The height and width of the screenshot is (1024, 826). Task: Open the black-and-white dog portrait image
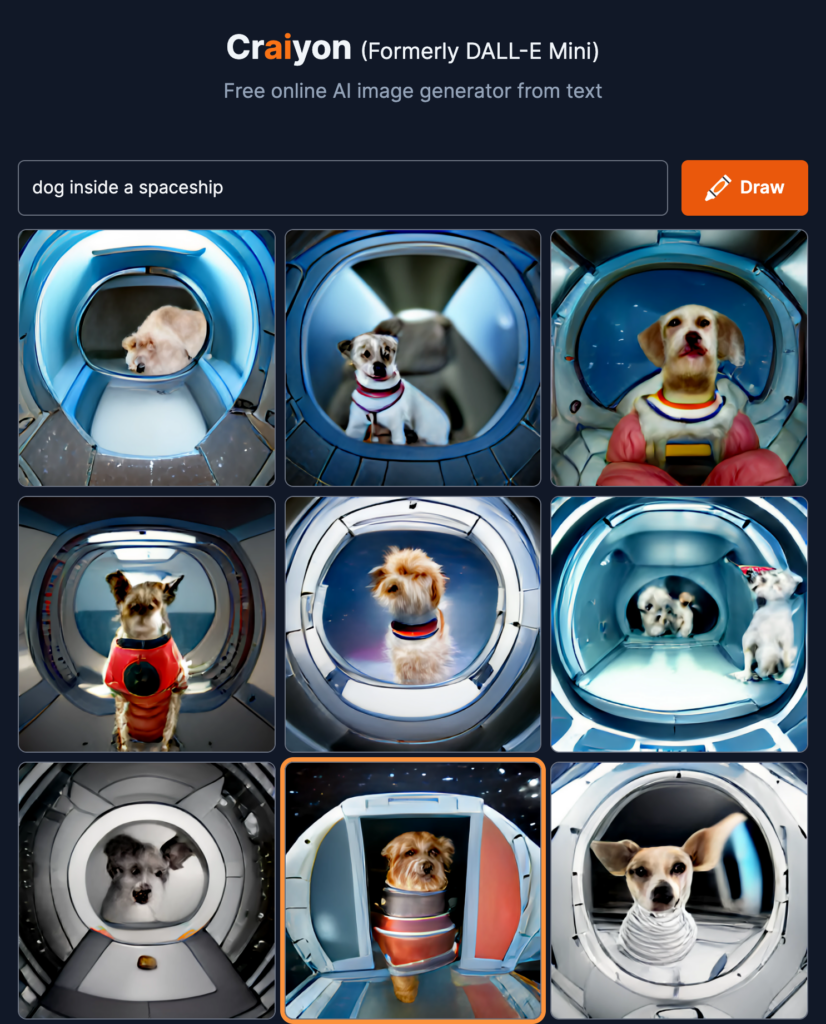pos(146,890)
